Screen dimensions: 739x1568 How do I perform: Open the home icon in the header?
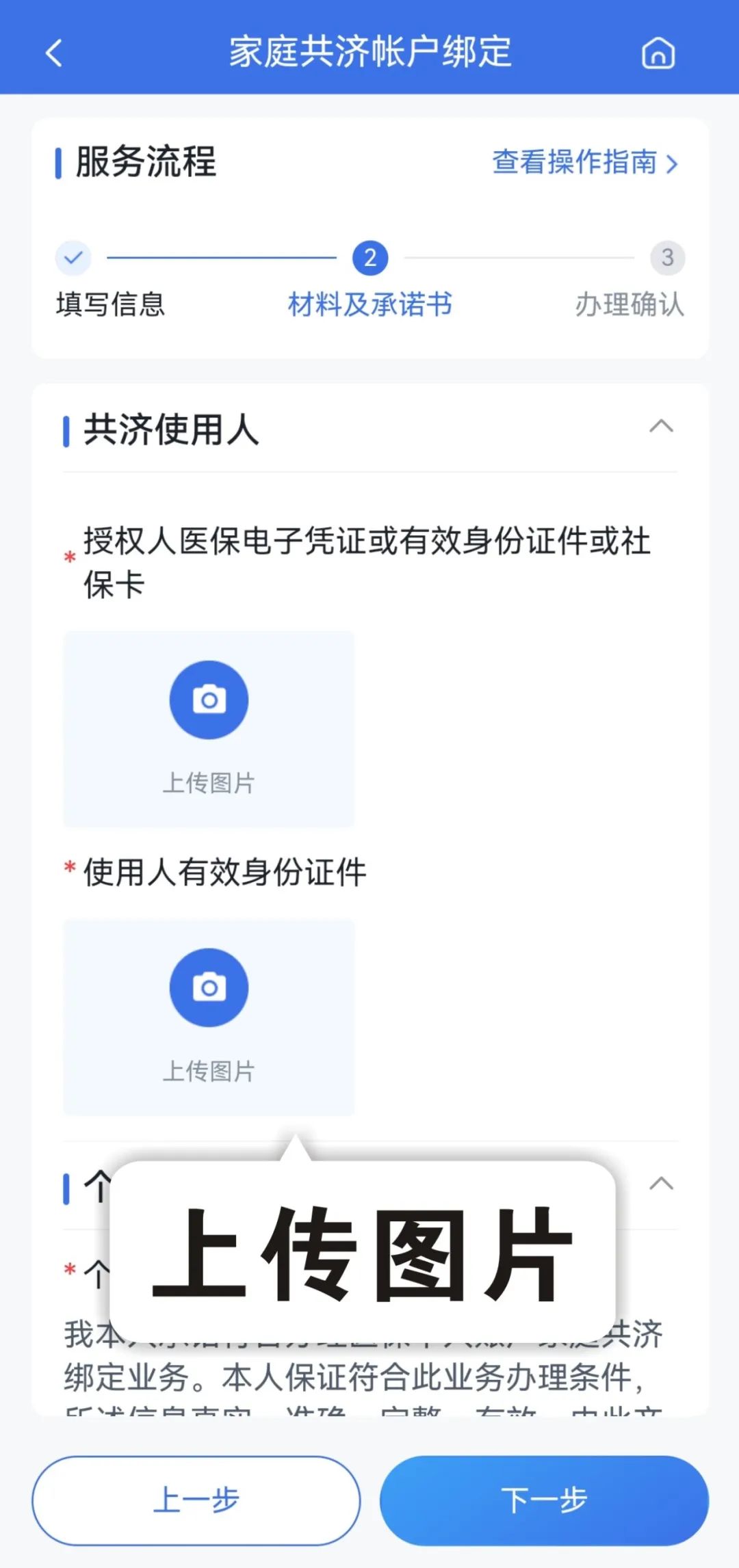point(658,53)
